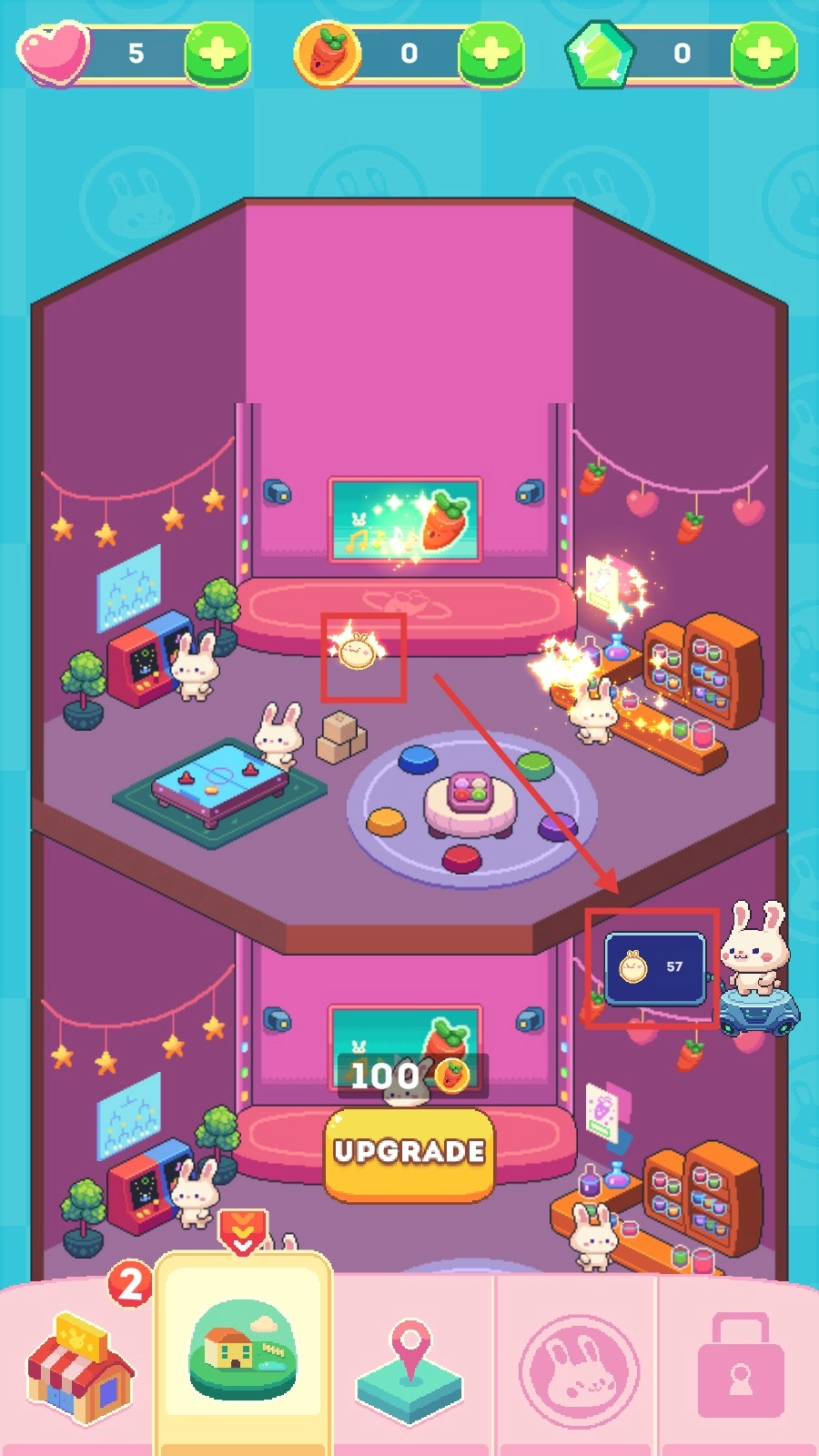819x1456 pixels.
Task: Tap the bunny riding the blue car
Action: coord(757,976)
